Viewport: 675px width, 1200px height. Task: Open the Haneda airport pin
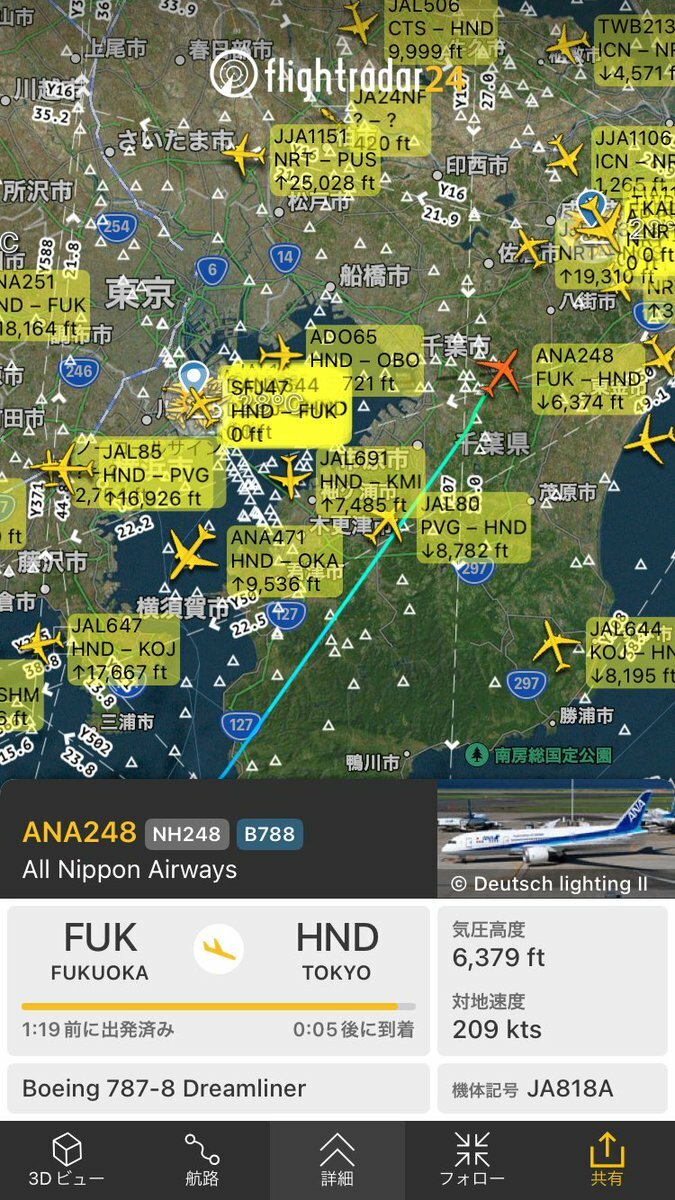[195, 379]
